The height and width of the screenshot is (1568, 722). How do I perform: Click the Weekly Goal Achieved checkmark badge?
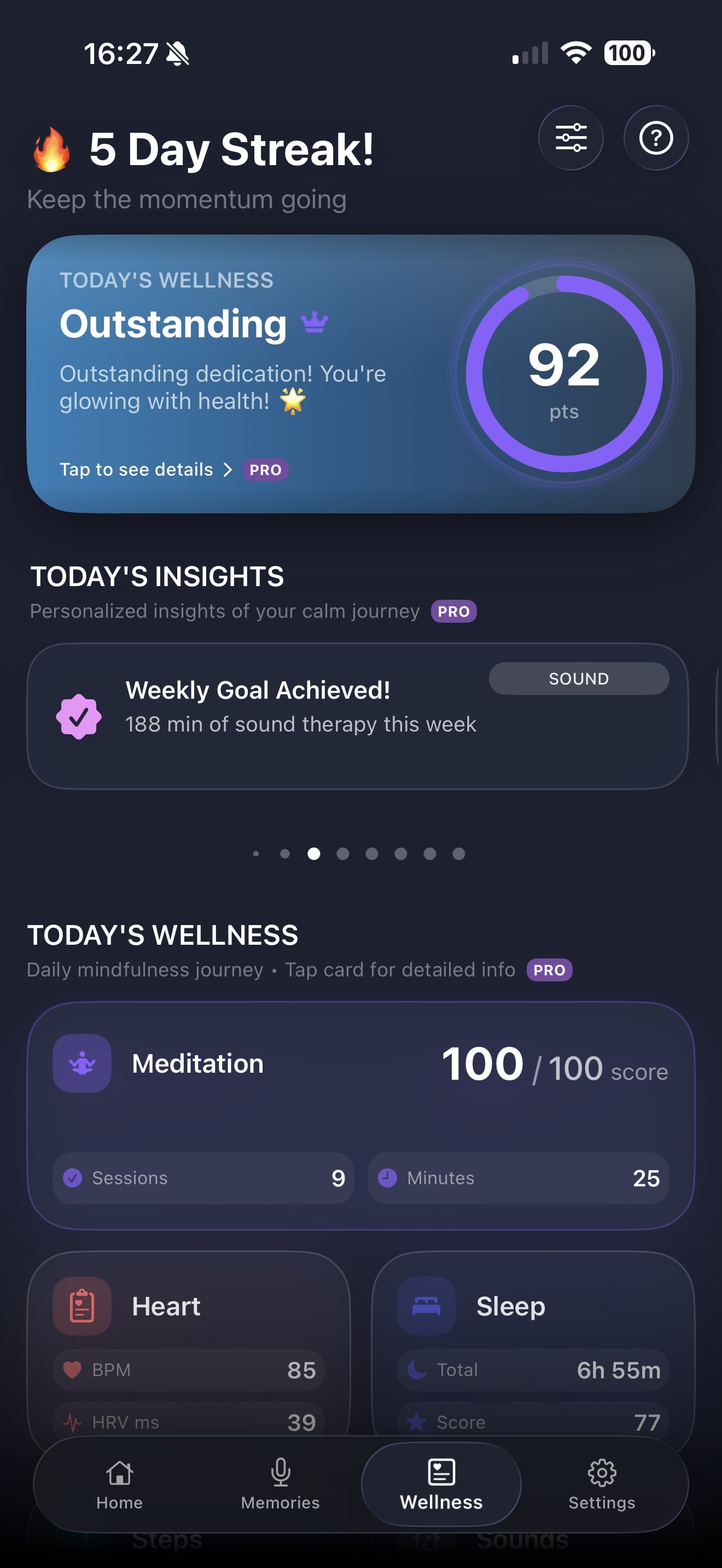(80, 718)
